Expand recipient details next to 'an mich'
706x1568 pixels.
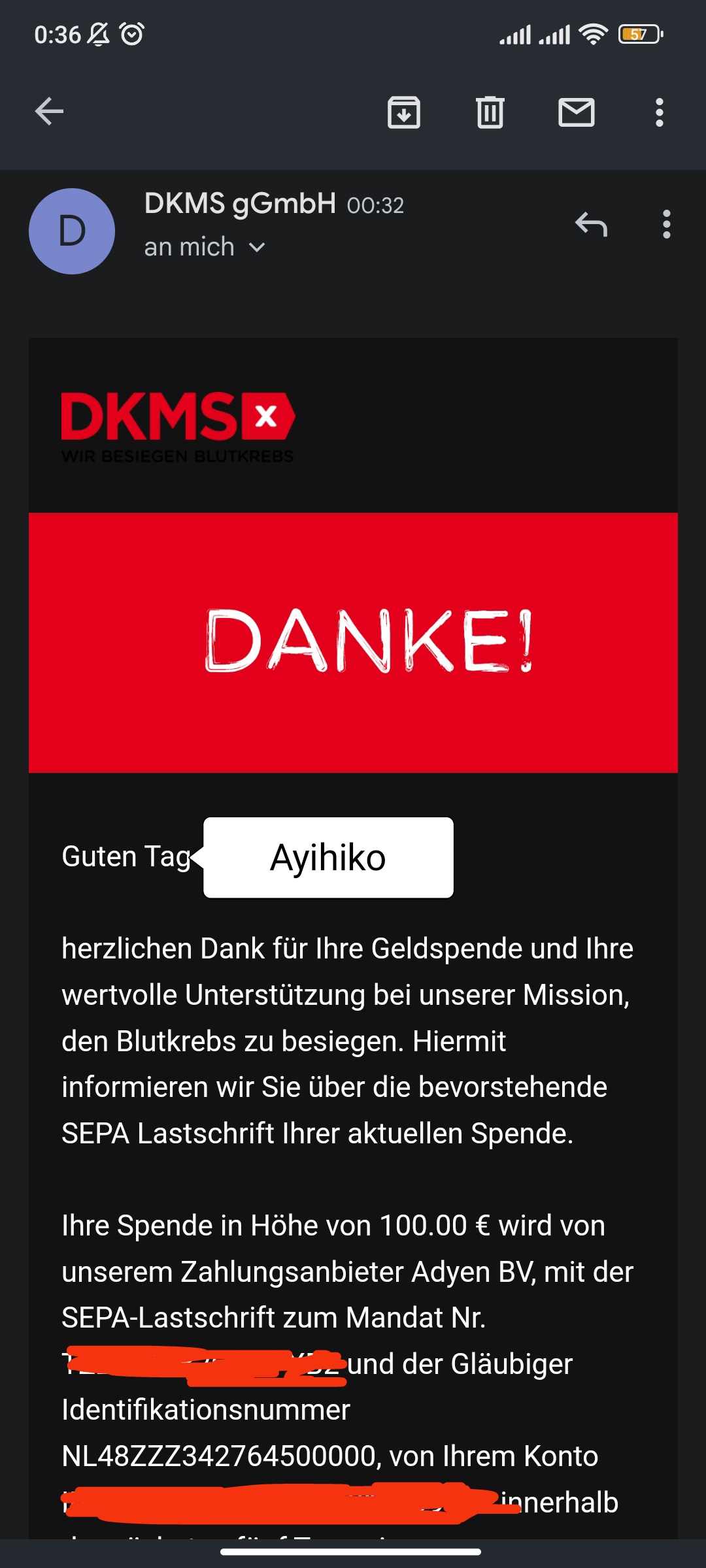(257, 248)
